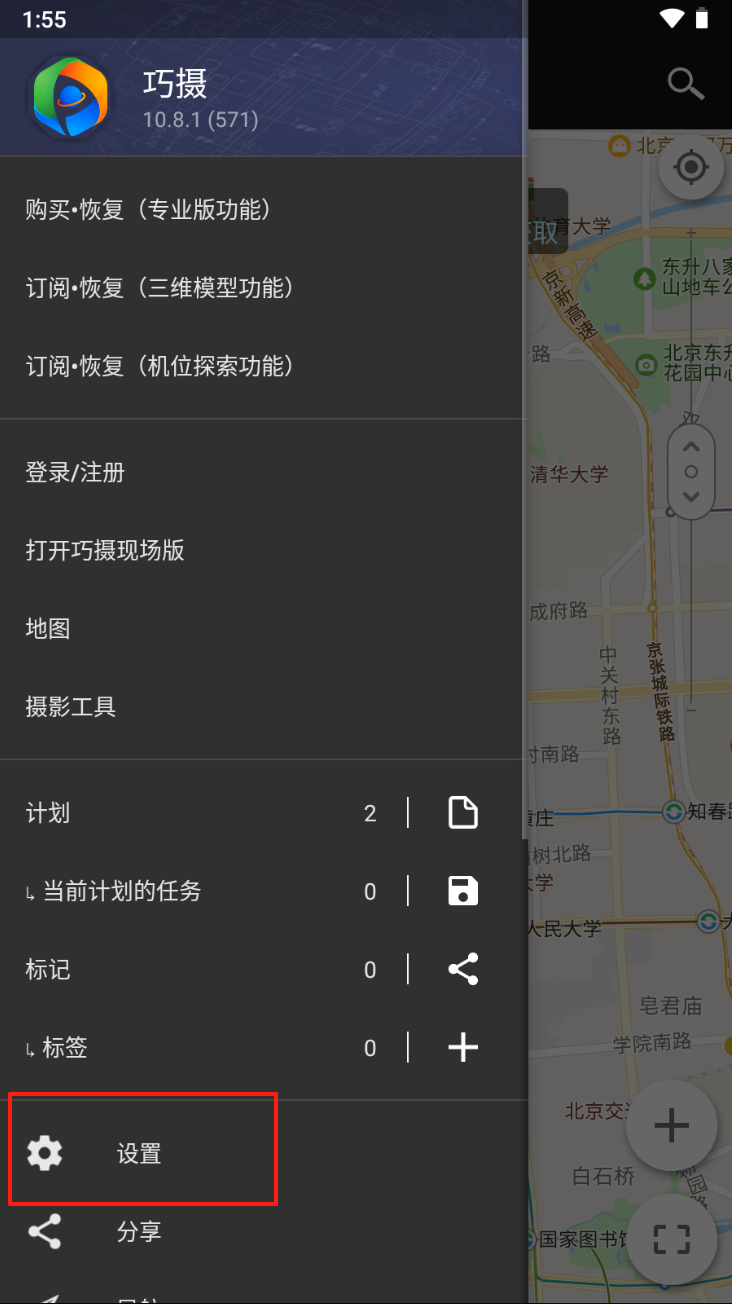Open 摄影工具 photography tools
732x1304 pixels.
click(71, 707)
